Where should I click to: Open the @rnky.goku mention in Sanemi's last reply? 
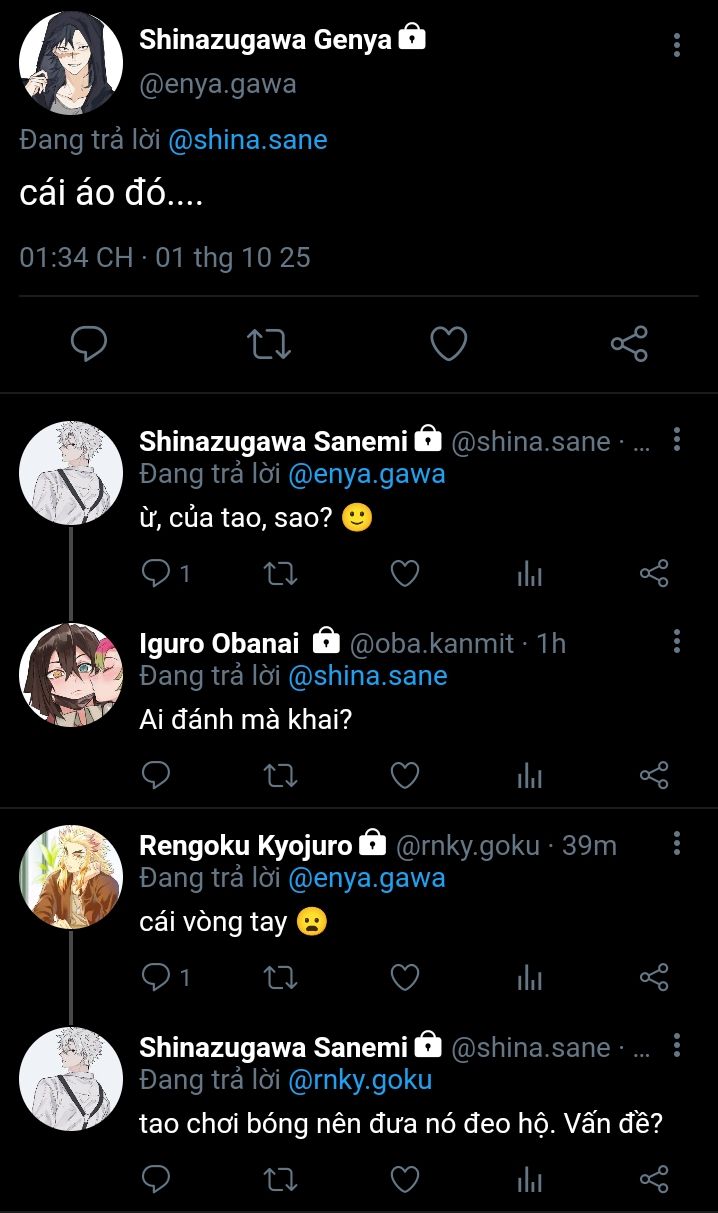pos(360,1080)
